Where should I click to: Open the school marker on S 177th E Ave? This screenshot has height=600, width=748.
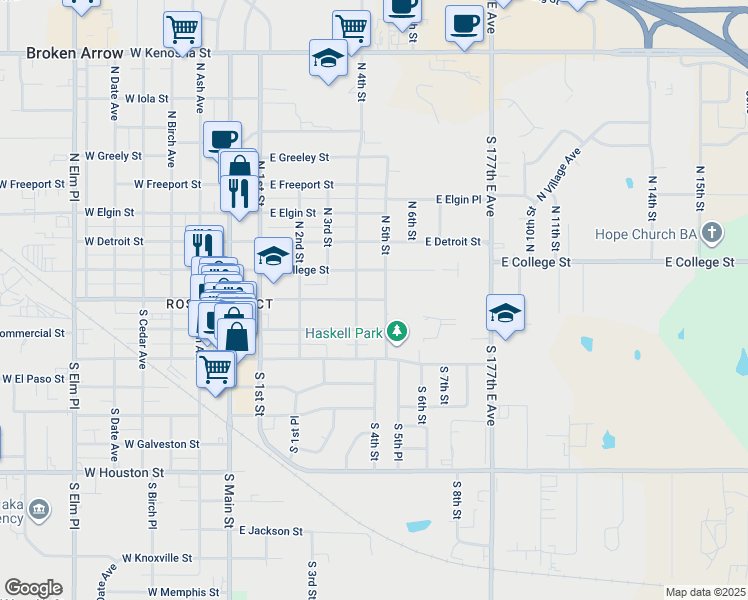505,314
